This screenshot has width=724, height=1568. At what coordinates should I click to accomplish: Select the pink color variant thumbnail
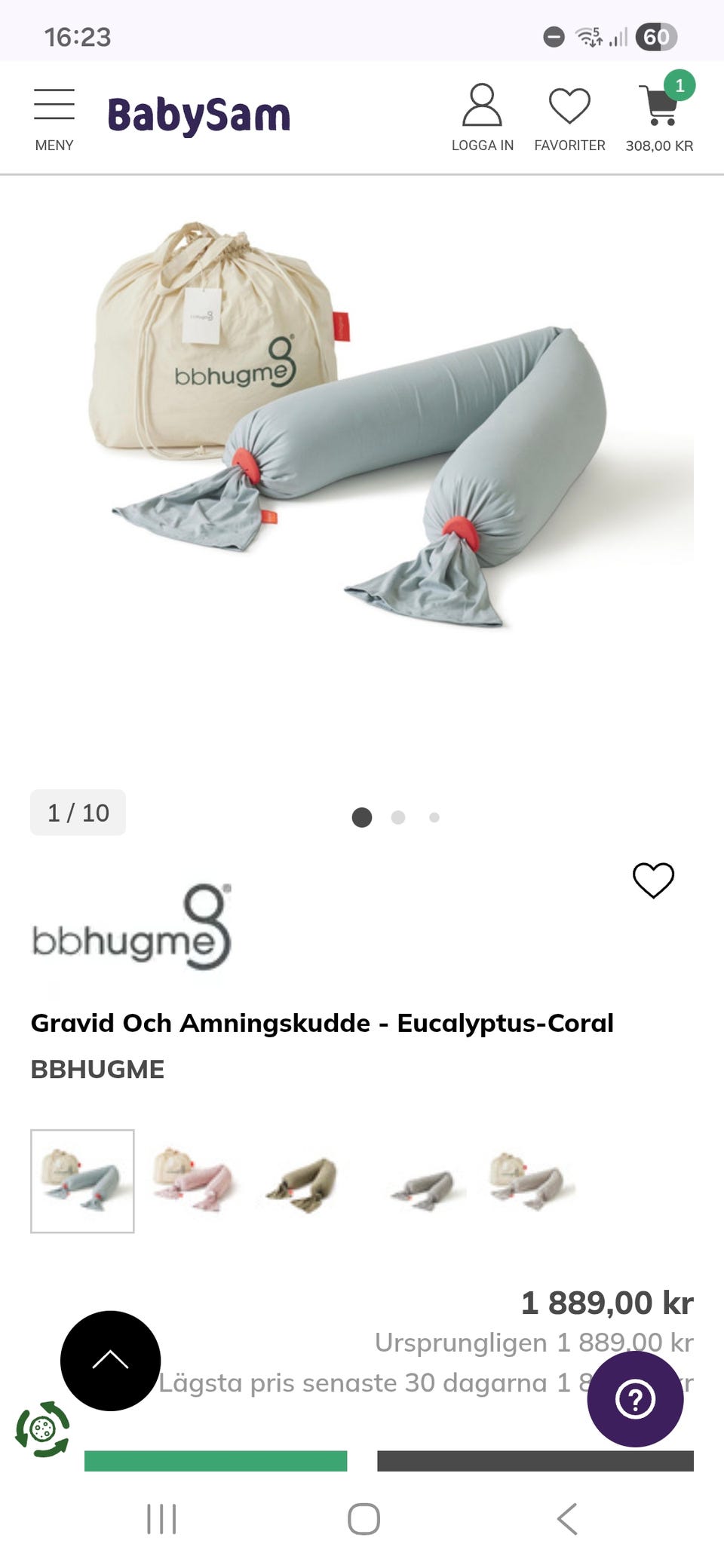coord(192,1181)
